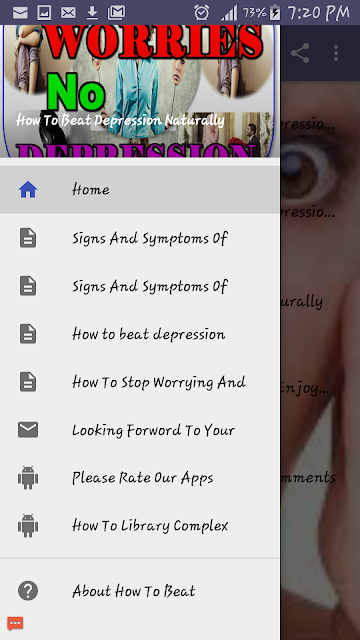
Task: Open How To Library Complex
Action: click(140, 526)
